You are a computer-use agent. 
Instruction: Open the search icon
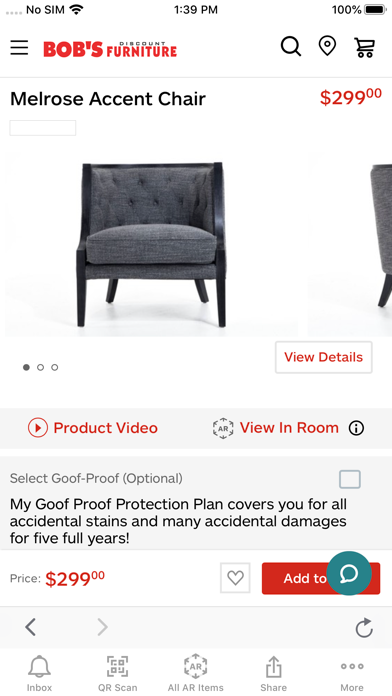(x=291, y=47)
